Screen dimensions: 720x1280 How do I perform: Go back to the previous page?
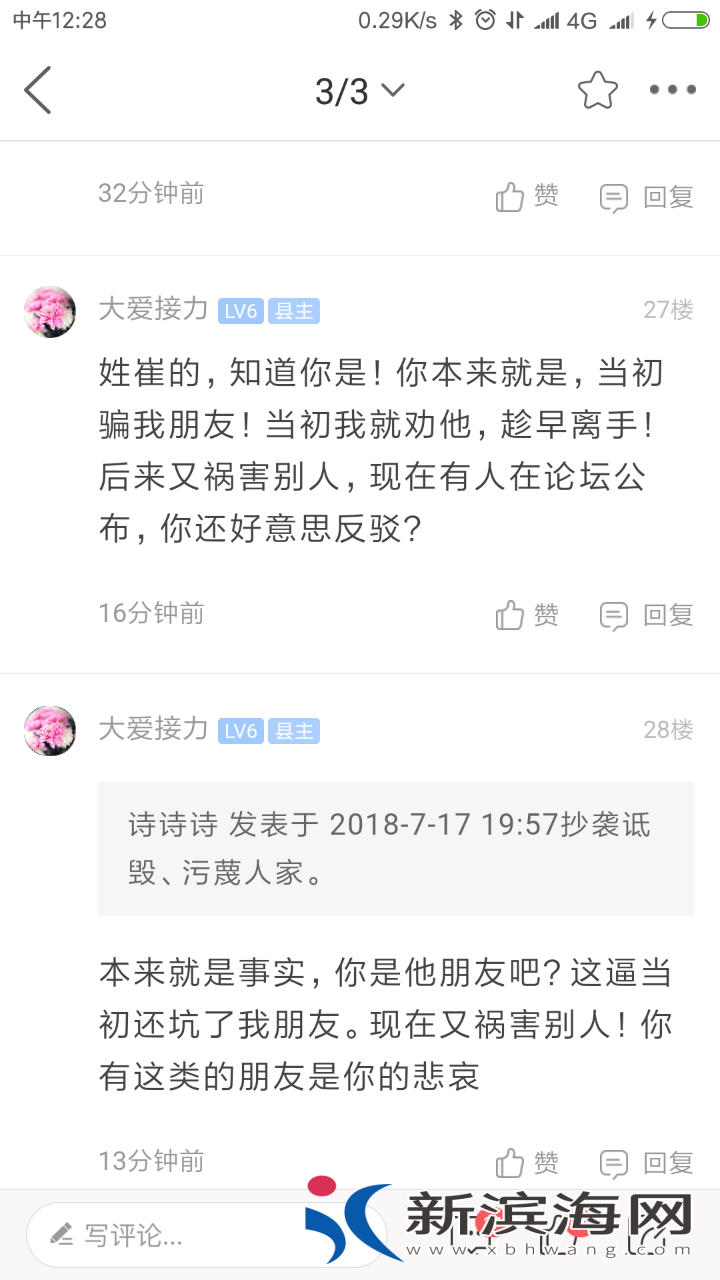coord(38,91)
